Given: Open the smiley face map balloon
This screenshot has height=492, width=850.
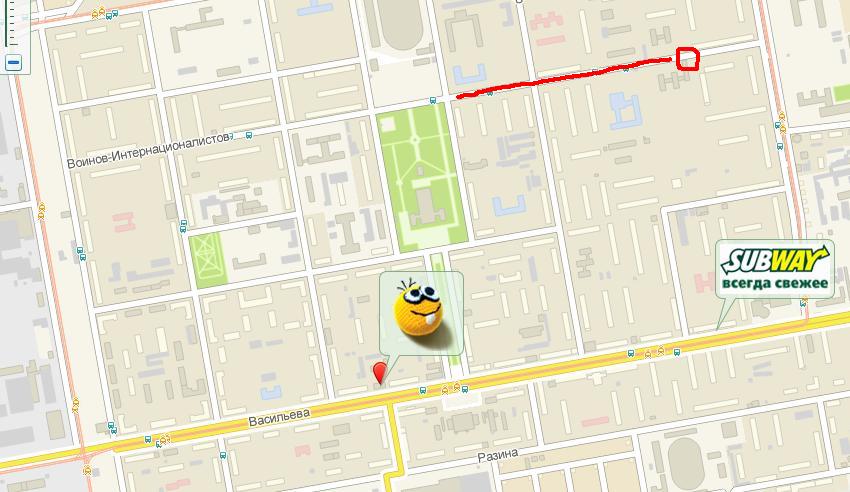Looking at the screenshot, I should [x=421, y=310].
